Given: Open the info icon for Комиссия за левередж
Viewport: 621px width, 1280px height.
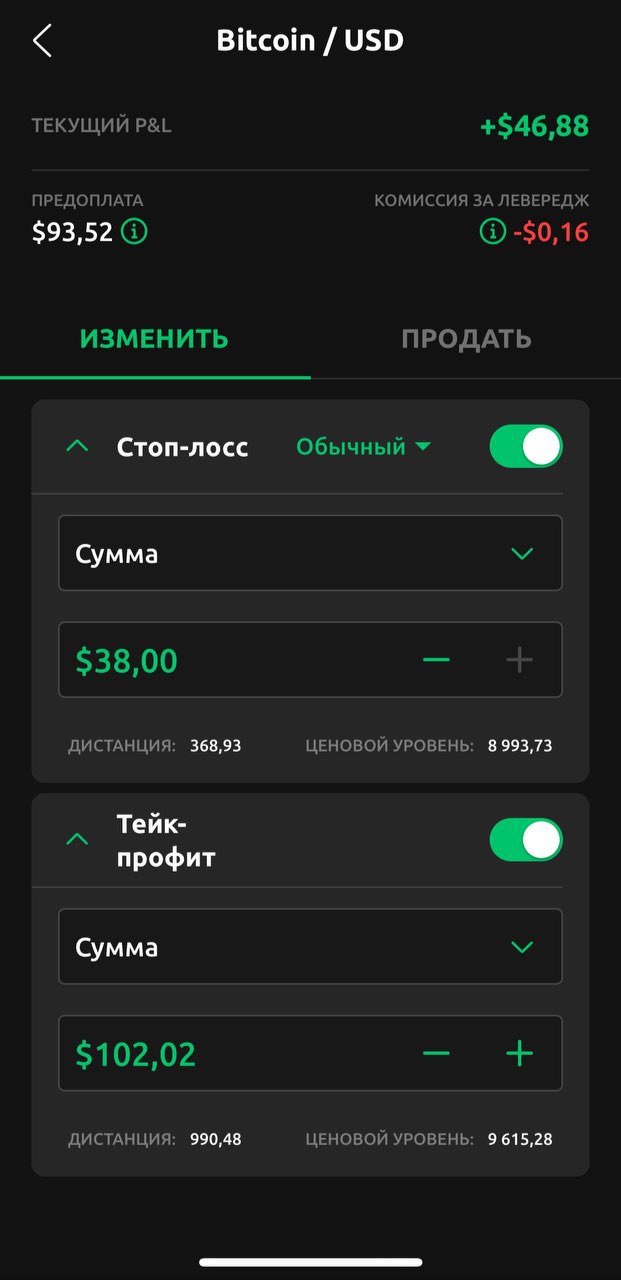Looking at the screenshot, I should pyautogui.click(x=492, y=232).
